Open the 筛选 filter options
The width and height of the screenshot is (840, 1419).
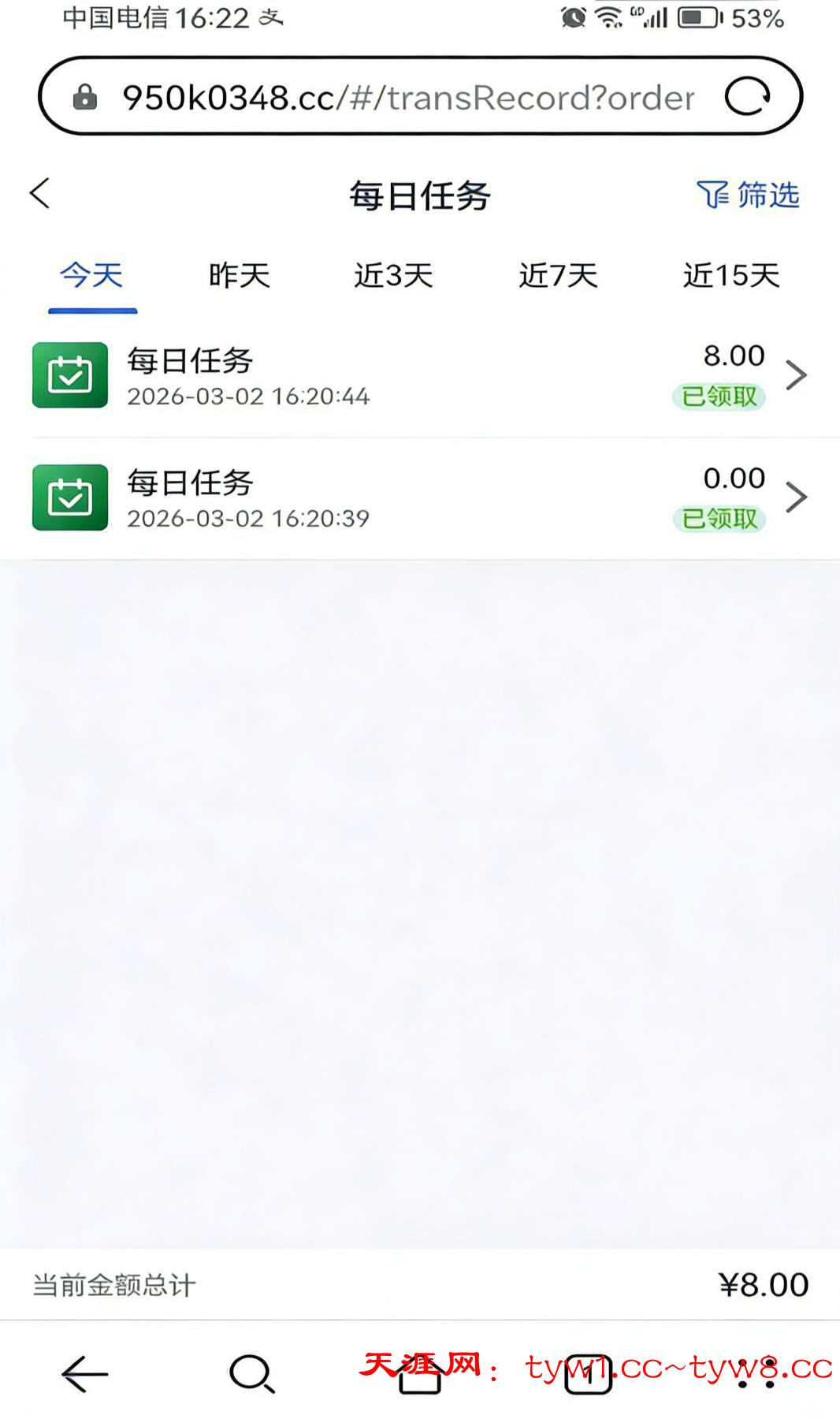748,195
